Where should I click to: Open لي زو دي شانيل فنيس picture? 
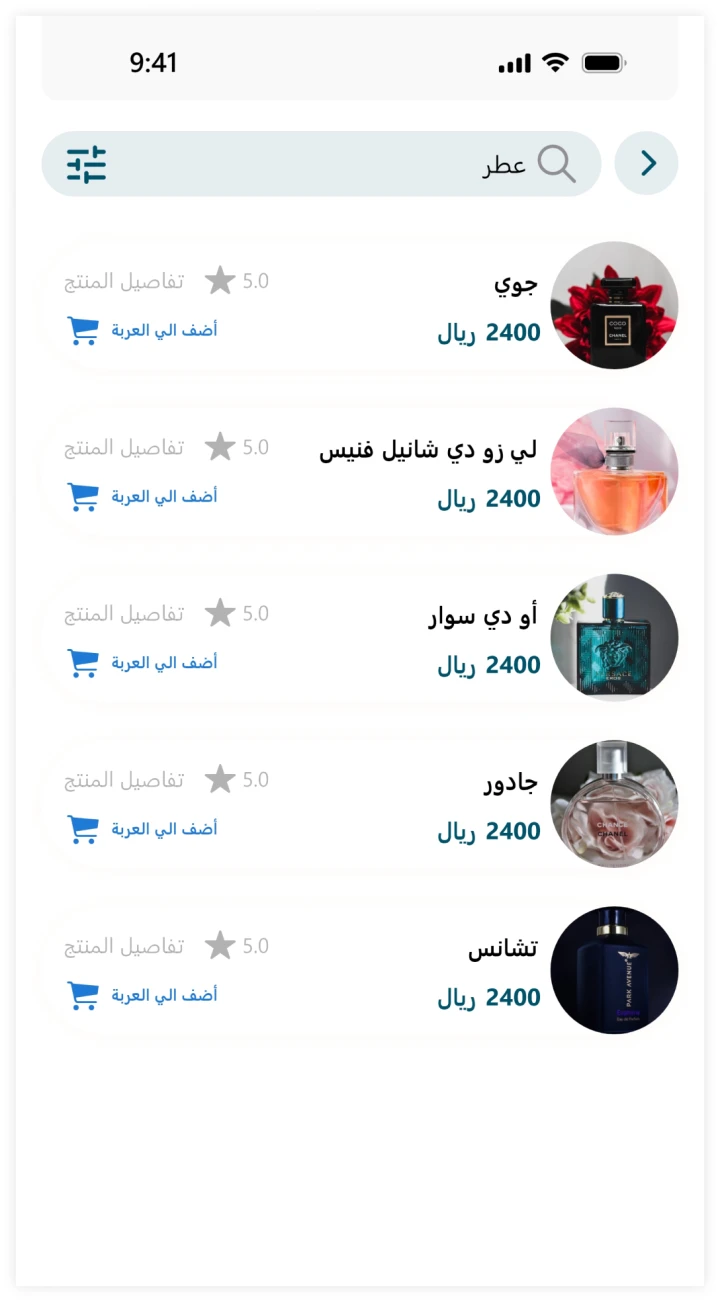click(x=614, y=471)
